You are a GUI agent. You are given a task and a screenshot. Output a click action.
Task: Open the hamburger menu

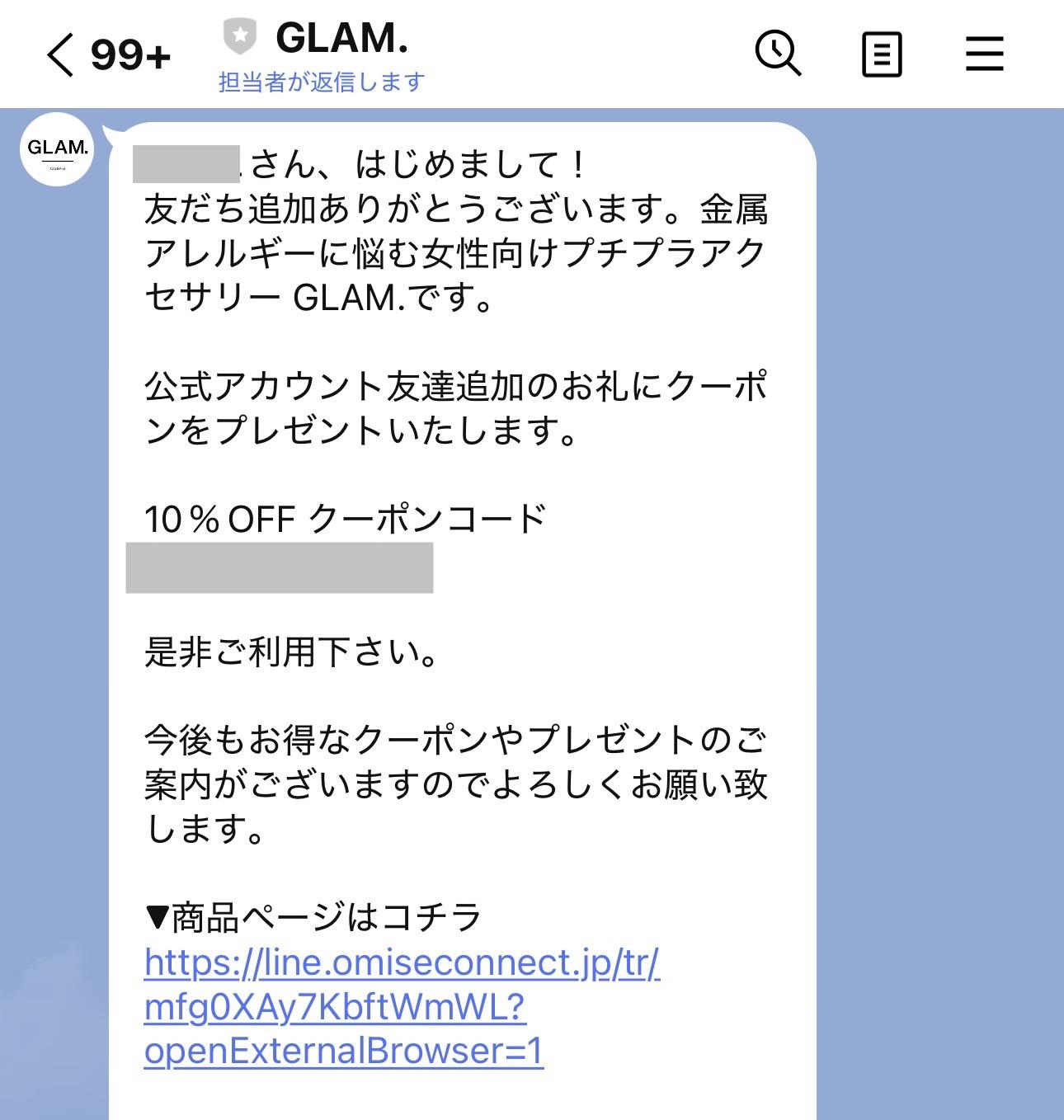click(984, 54)
